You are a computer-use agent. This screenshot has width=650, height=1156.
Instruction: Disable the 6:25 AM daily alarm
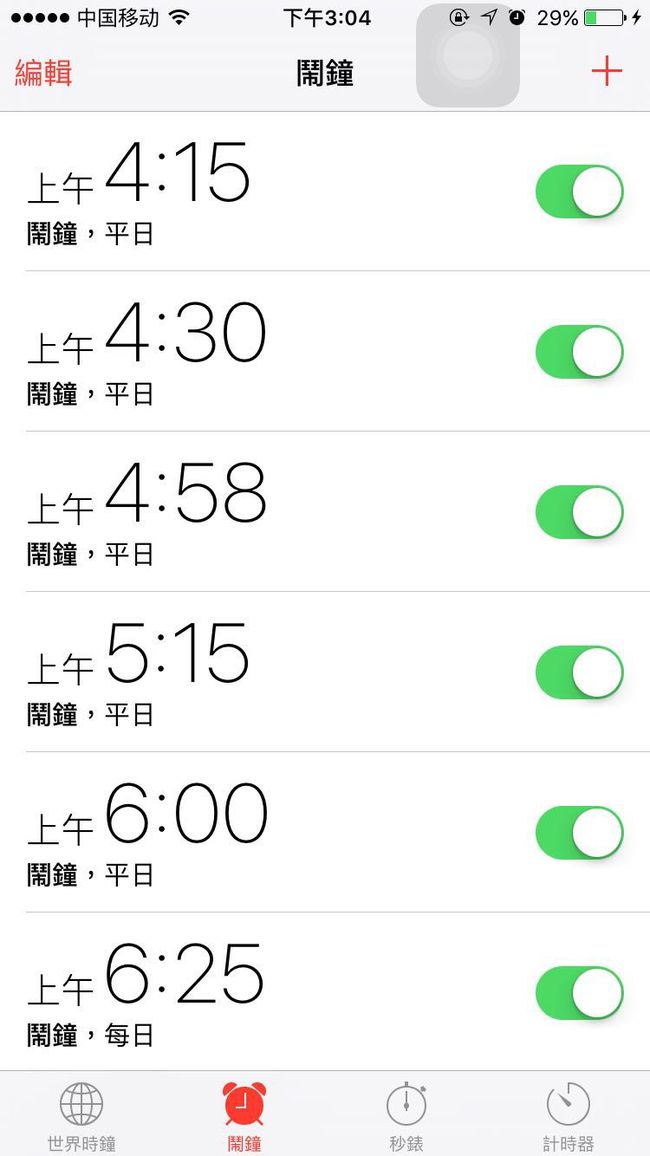tap(579, 993)
